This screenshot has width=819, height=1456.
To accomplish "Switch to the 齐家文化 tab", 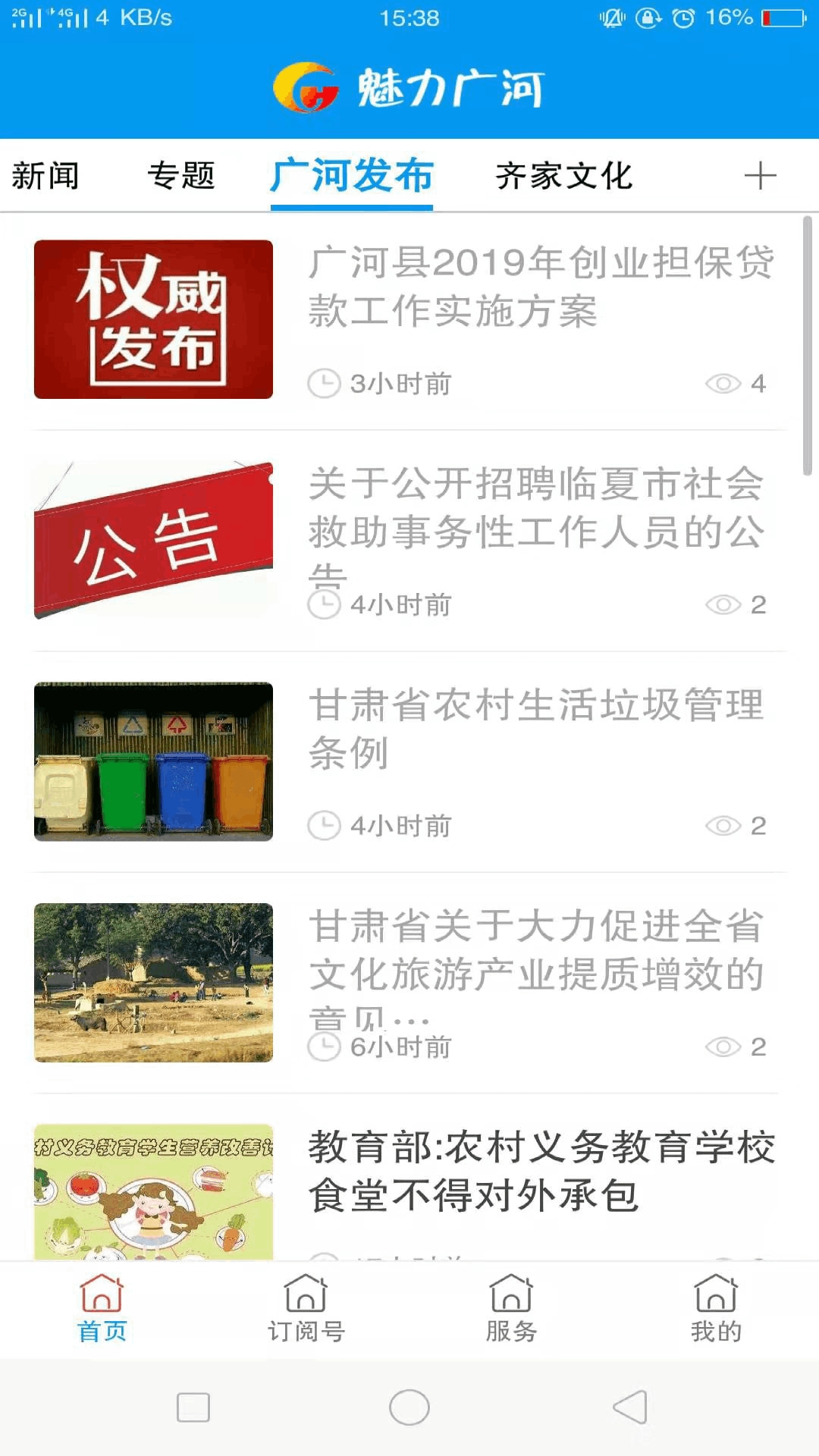I will pos(565,176).
